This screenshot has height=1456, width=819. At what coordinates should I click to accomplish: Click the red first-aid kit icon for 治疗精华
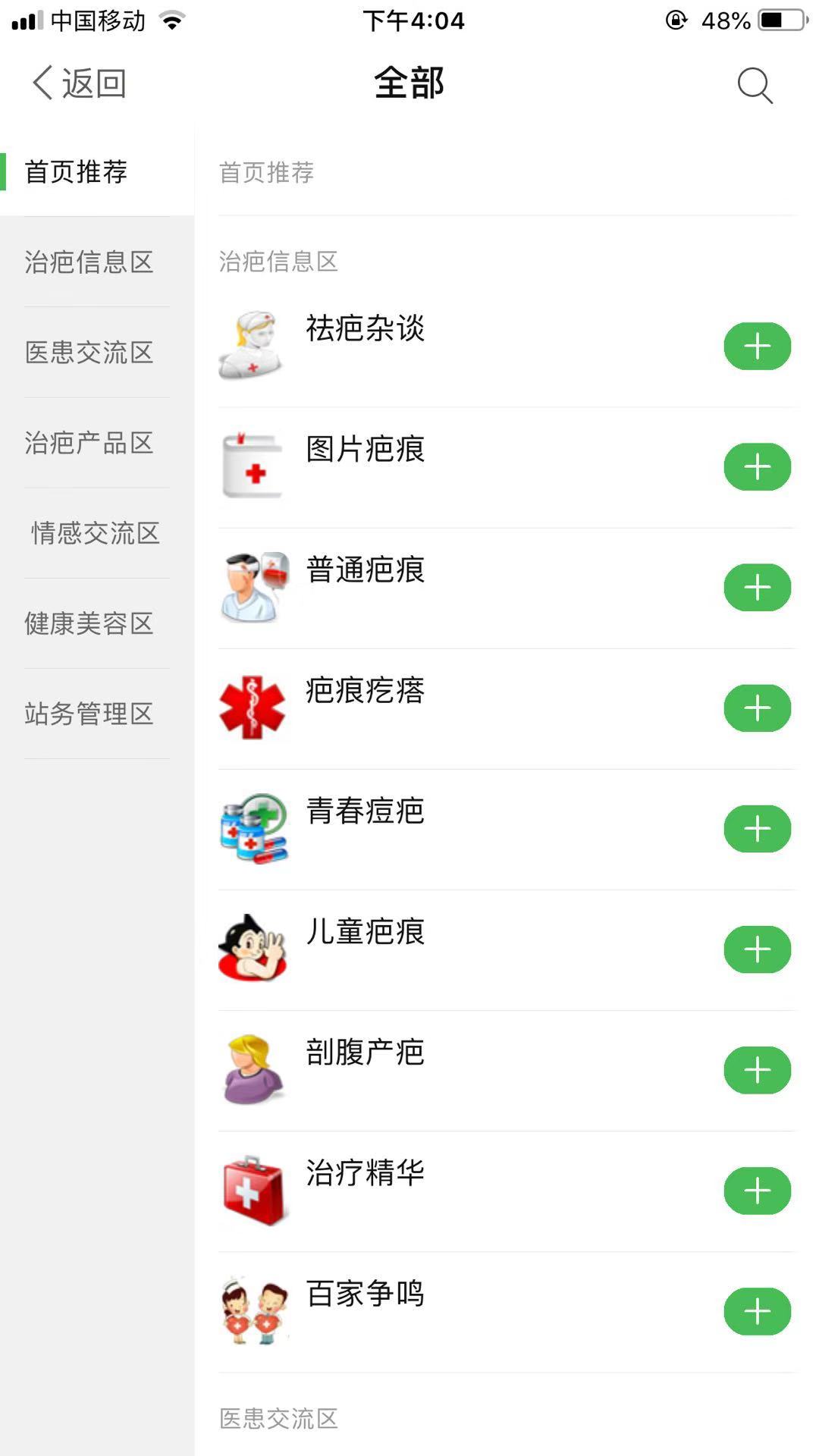[254, 1191]
